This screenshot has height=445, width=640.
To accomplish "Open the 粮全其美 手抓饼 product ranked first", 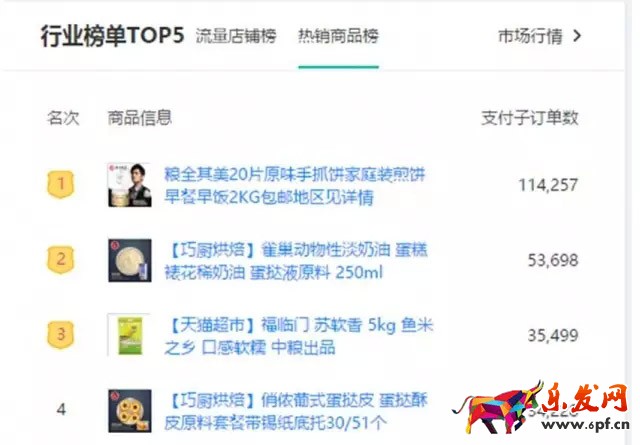I will (x=296, y=186).
